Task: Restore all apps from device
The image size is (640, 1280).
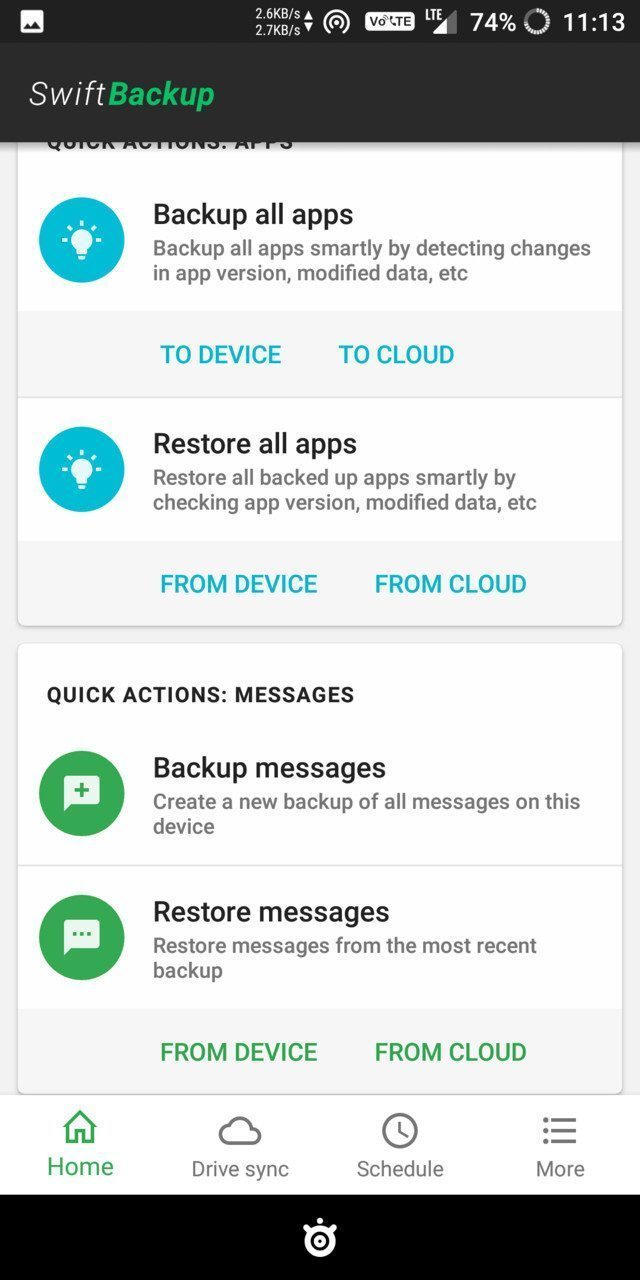Action: coord(238,583)
